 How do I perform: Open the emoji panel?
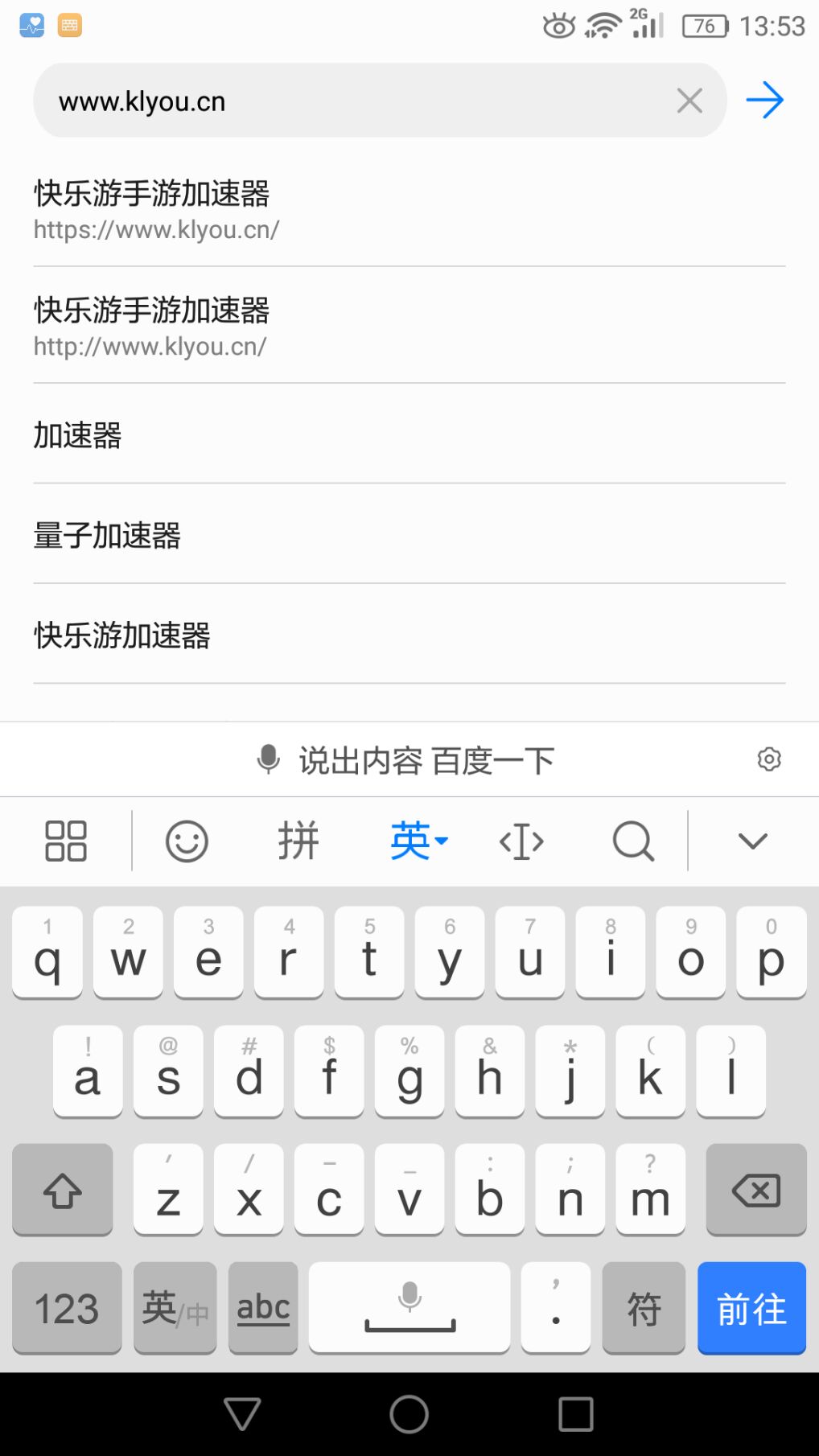click(x=187, y=841)
